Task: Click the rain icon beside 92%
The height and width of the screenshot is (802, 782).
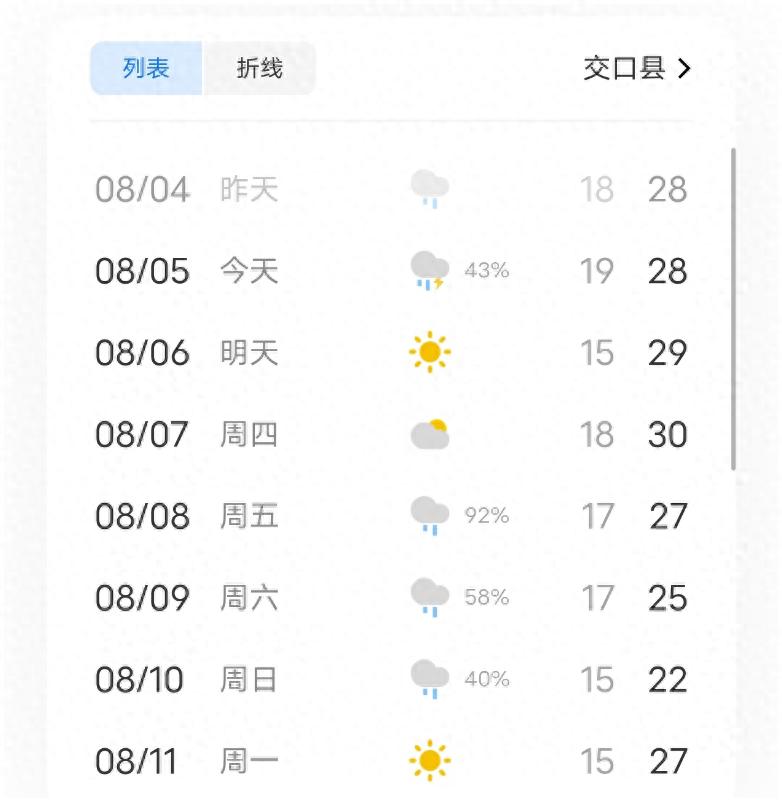Action: 430,516
